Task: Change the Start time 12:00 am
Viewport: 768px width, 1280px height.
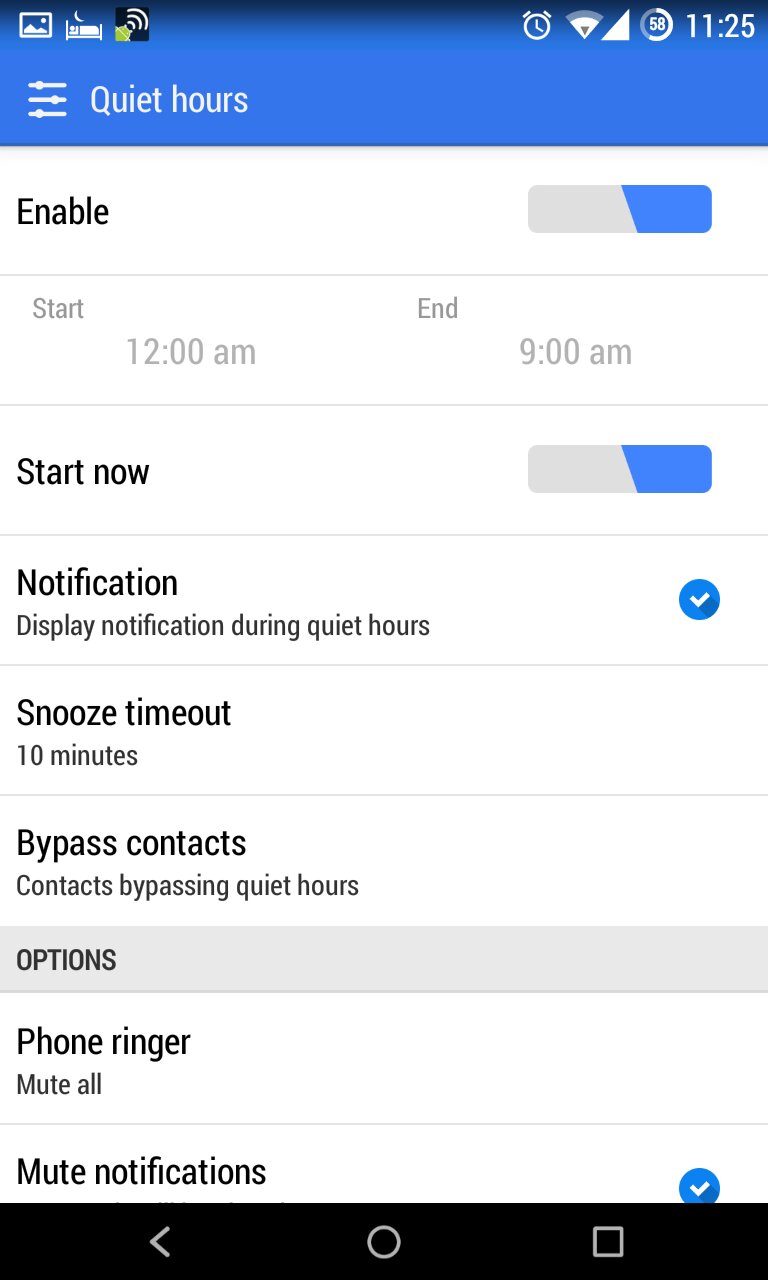Action: (190, 351)
